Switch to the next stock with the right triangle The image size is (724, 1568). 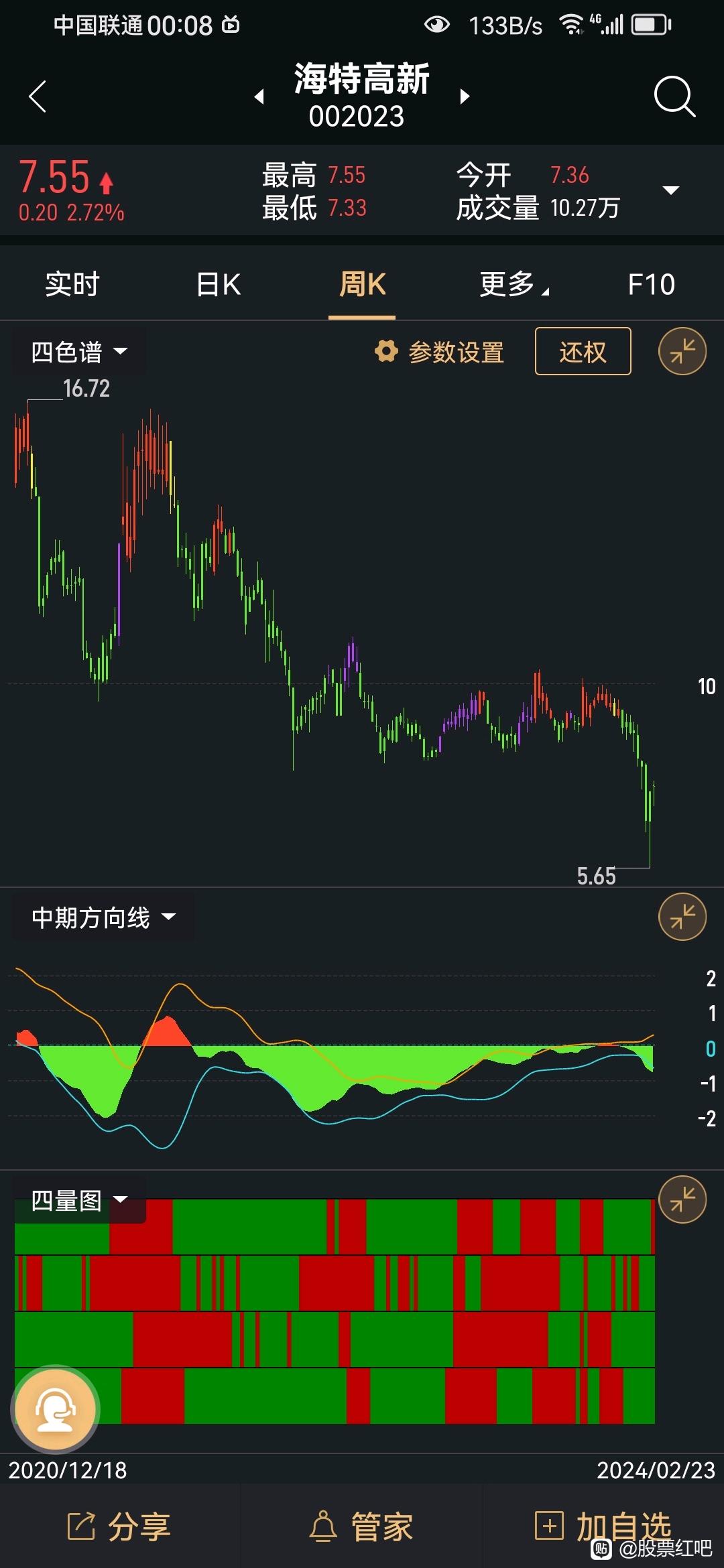point(465,96)
